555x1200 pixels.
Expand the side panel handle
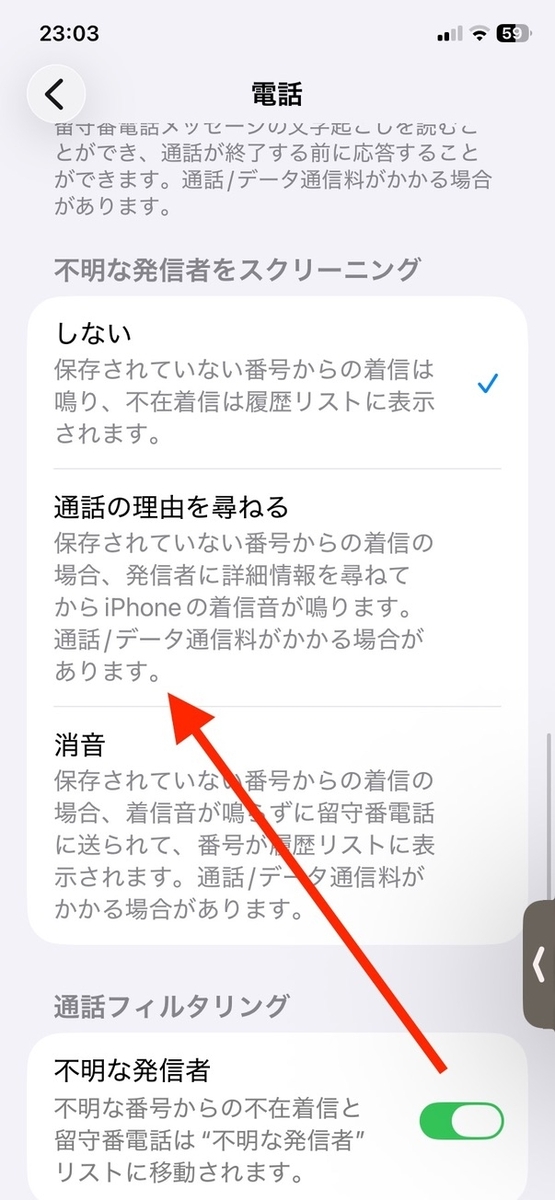coord(540,965)
